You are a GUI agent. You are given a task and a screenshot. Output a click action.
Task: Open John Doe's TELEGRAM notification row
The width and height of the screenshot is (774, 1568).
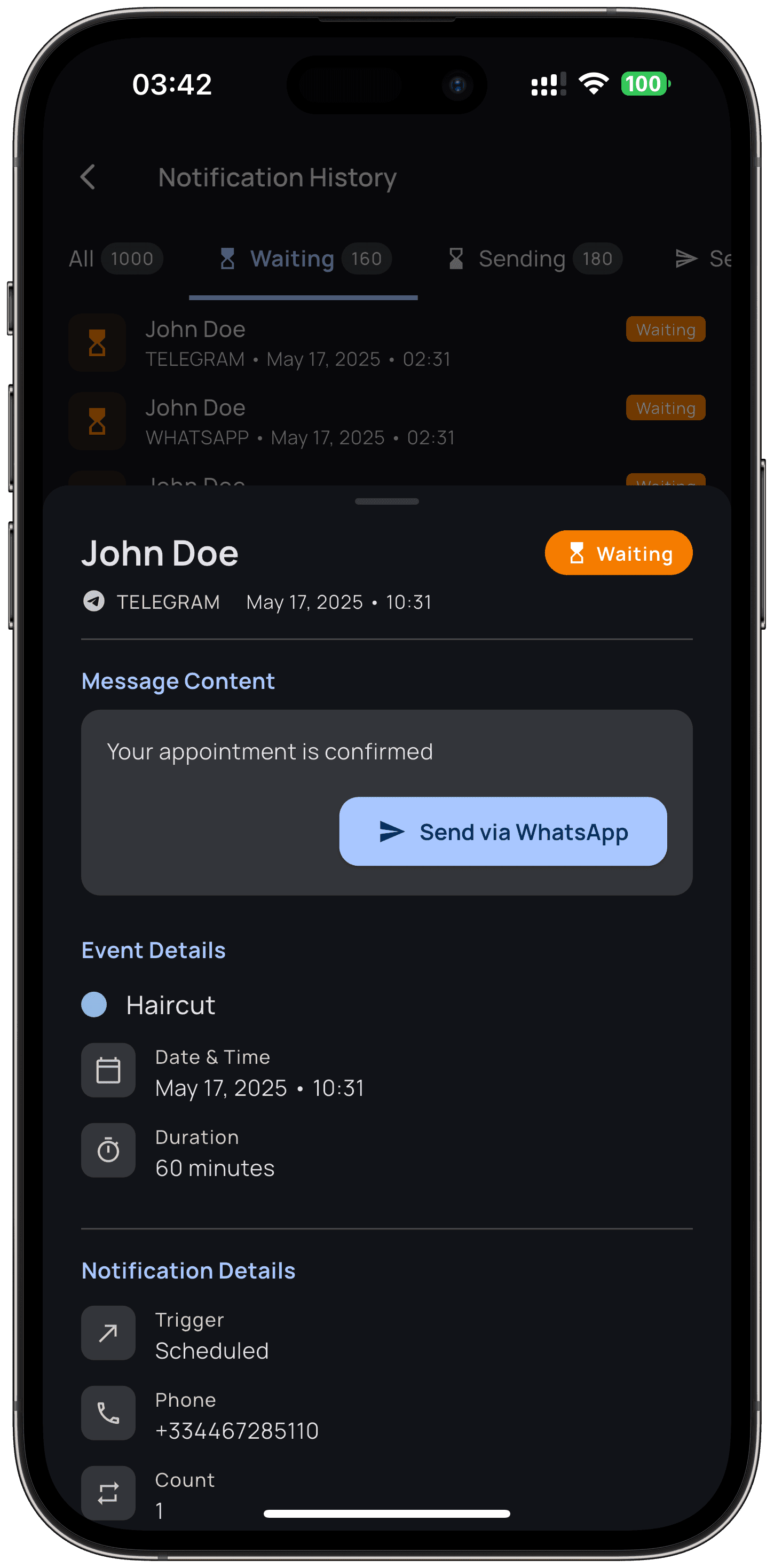(387, 343)
